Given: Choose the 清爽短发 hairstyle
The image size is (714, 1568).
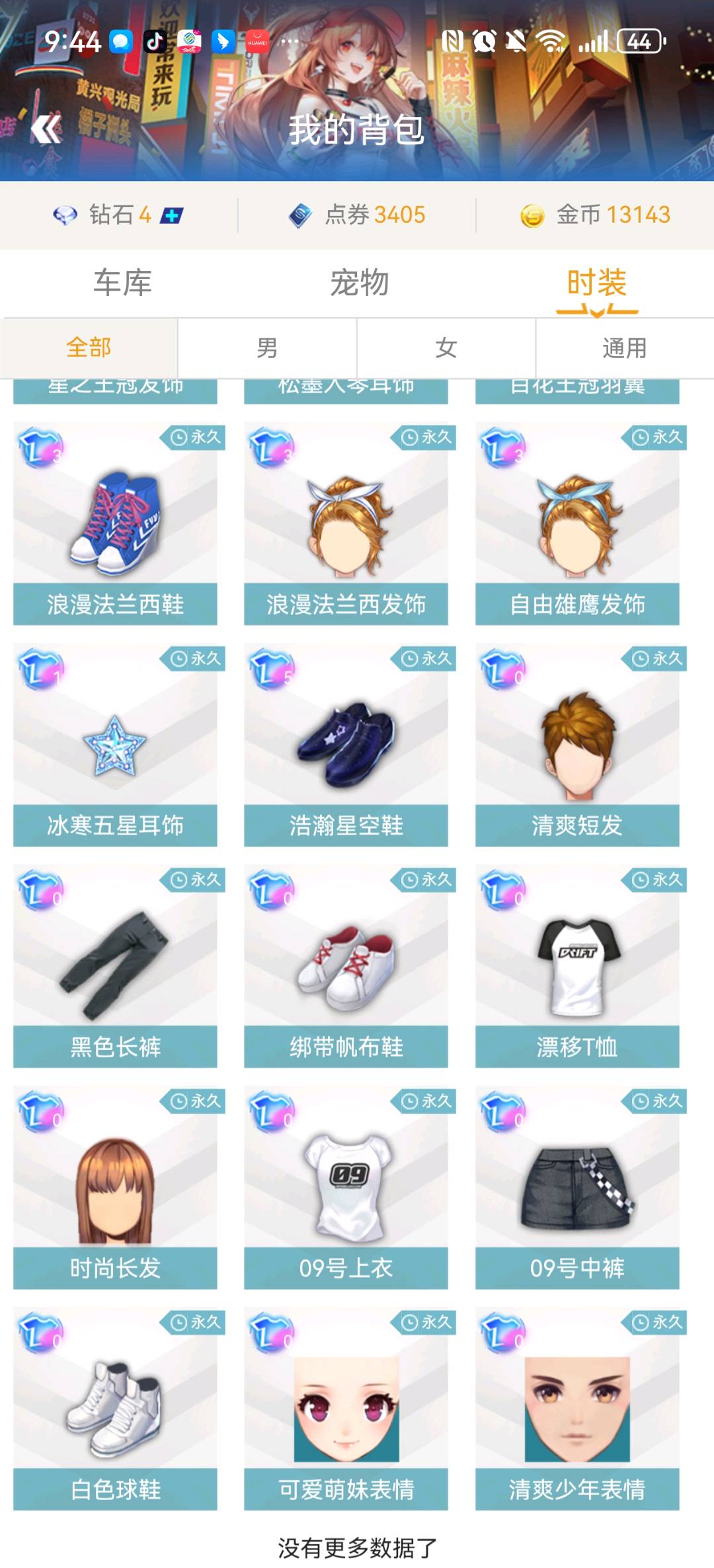Looking at the screenshot, I should coord(577,745).
